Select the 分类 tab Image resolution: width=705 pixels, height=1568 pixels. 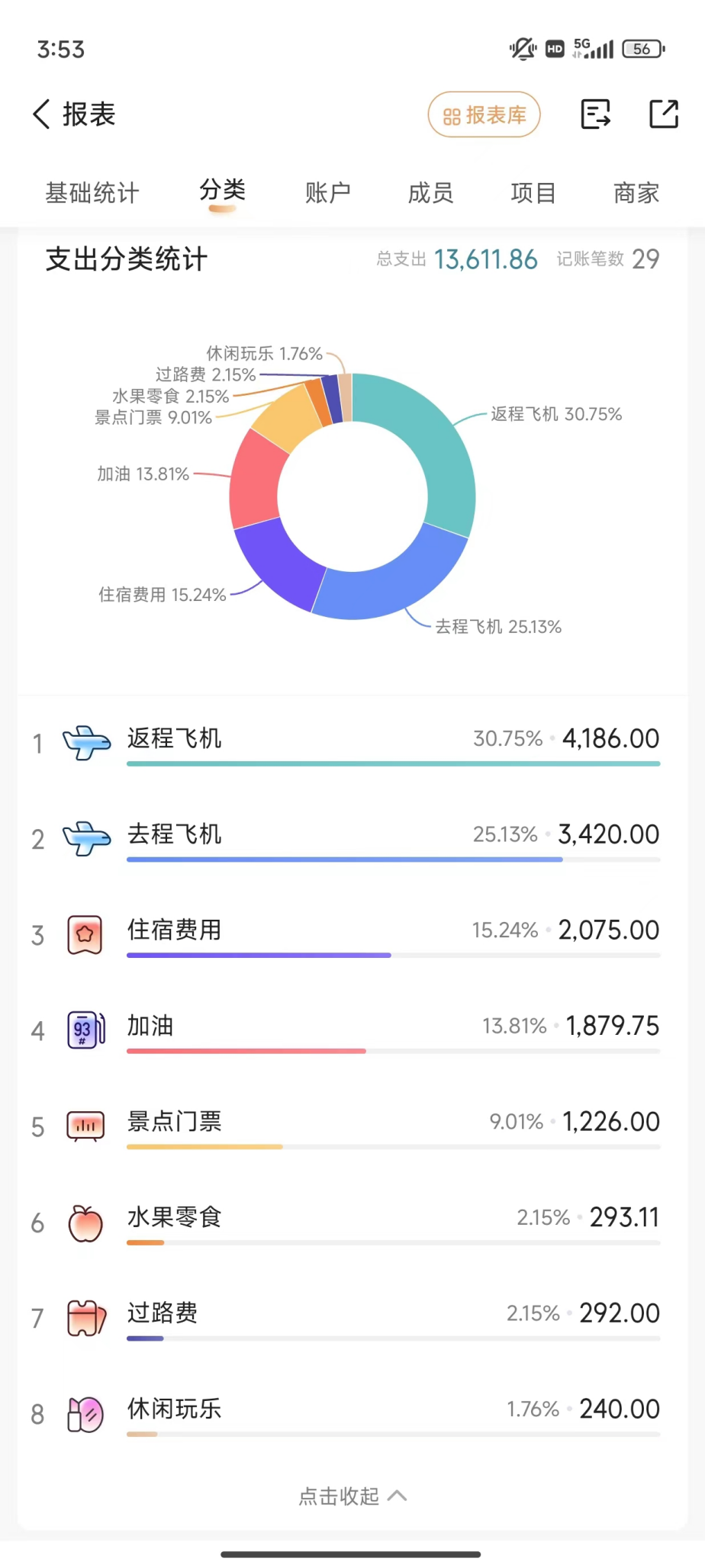(222, 191)
